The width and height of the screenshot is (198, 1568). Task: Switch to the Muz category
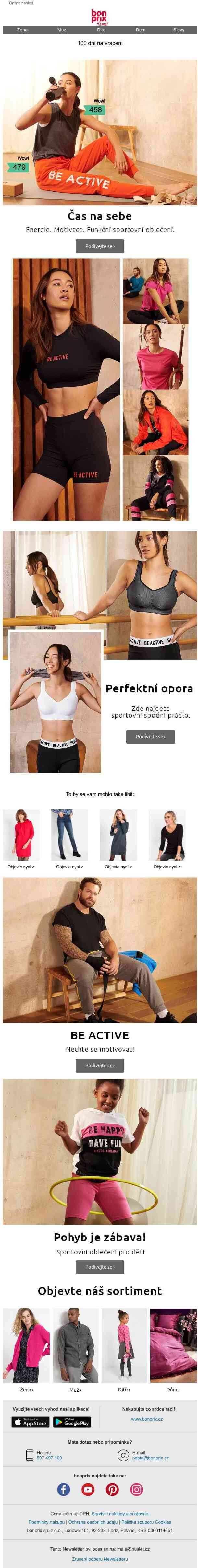(62, 29)
